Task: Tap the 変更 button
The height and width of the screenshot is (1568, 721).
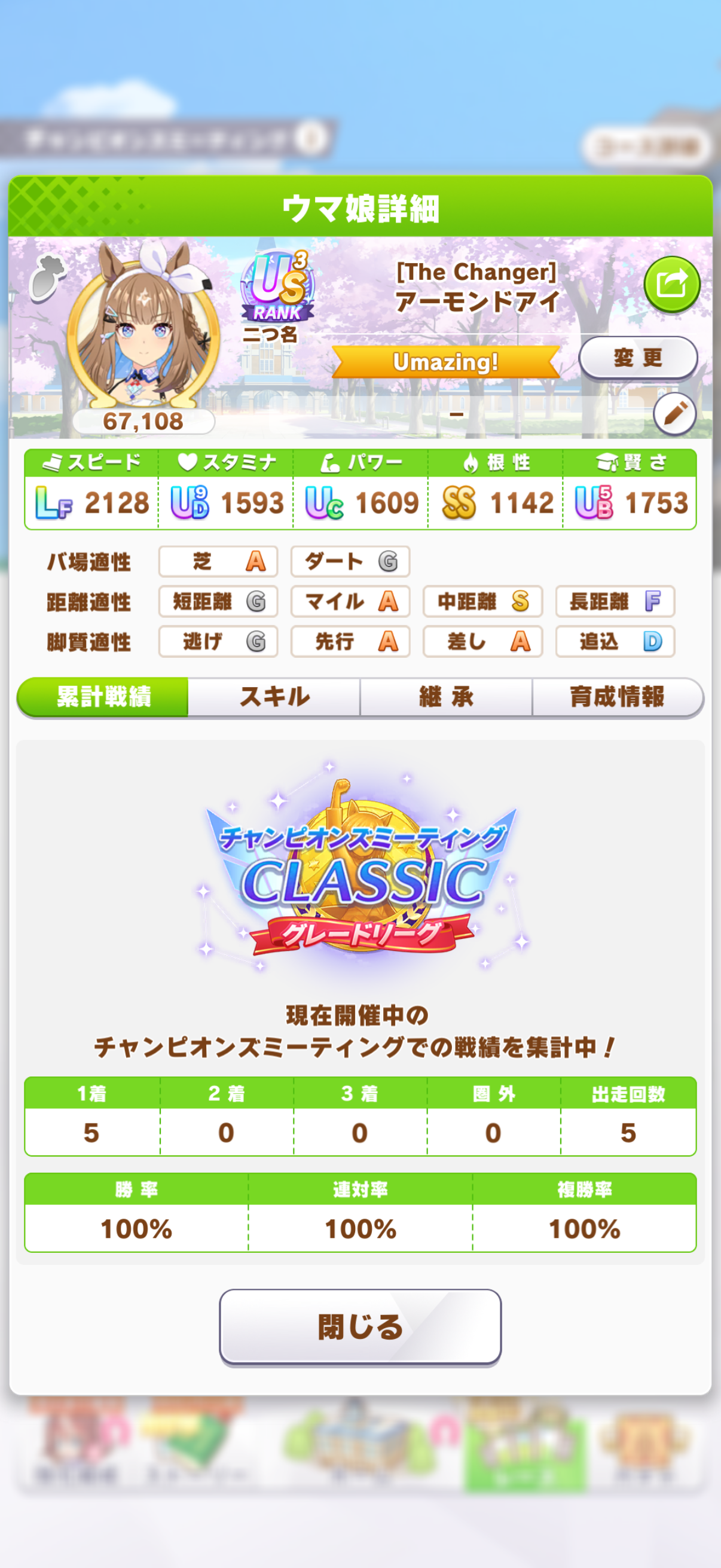Action: tap(637, 357)
